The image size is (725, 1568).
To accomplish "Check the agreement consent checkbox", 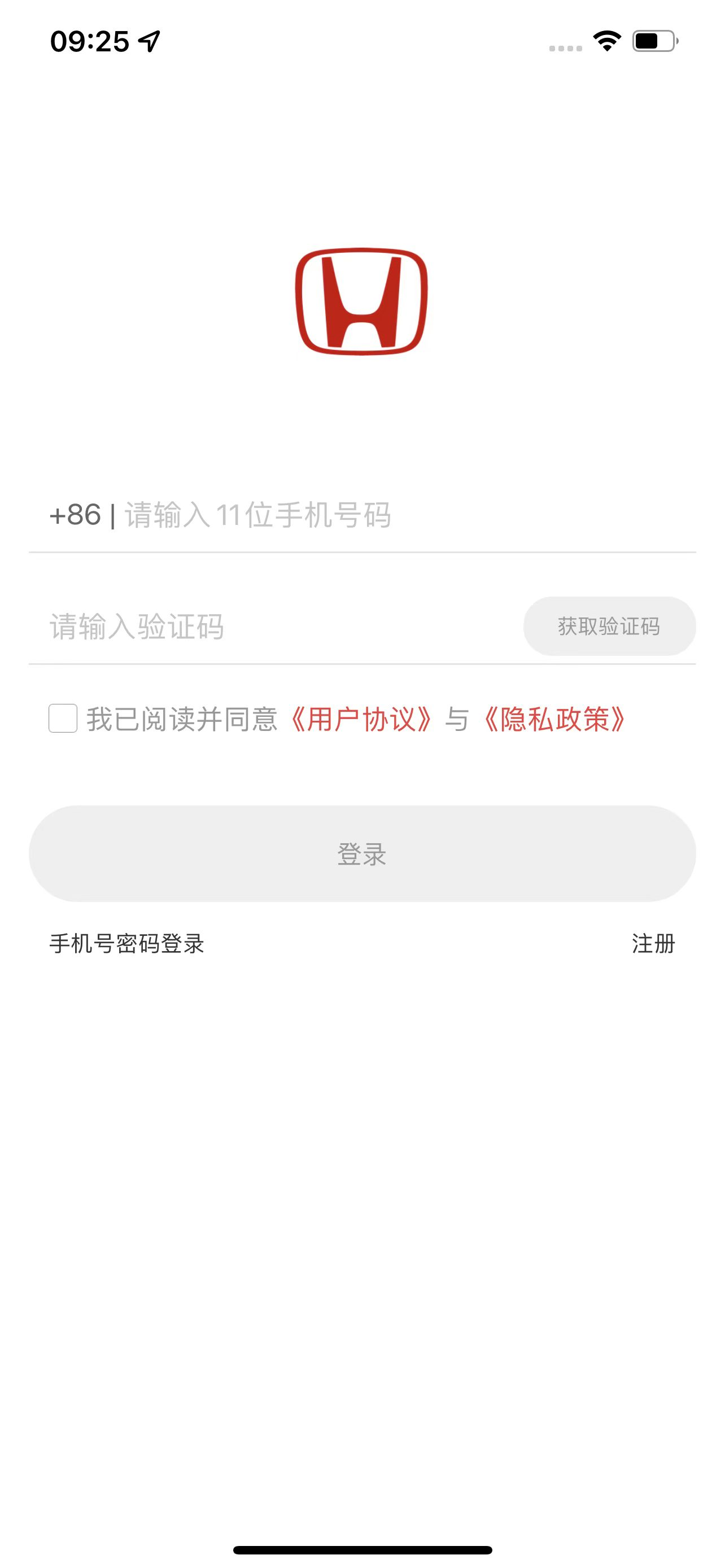I will point(63,719).
